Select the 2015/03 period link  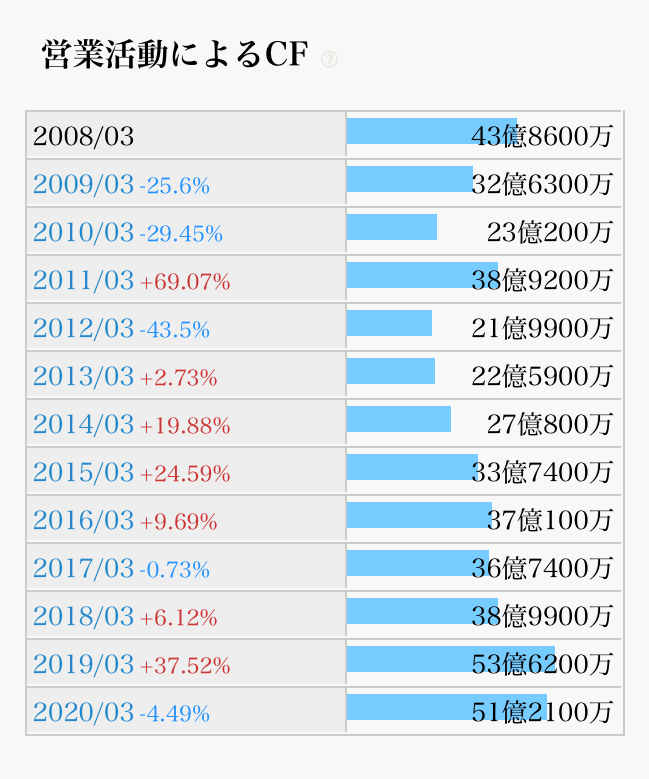click(83, 473)
